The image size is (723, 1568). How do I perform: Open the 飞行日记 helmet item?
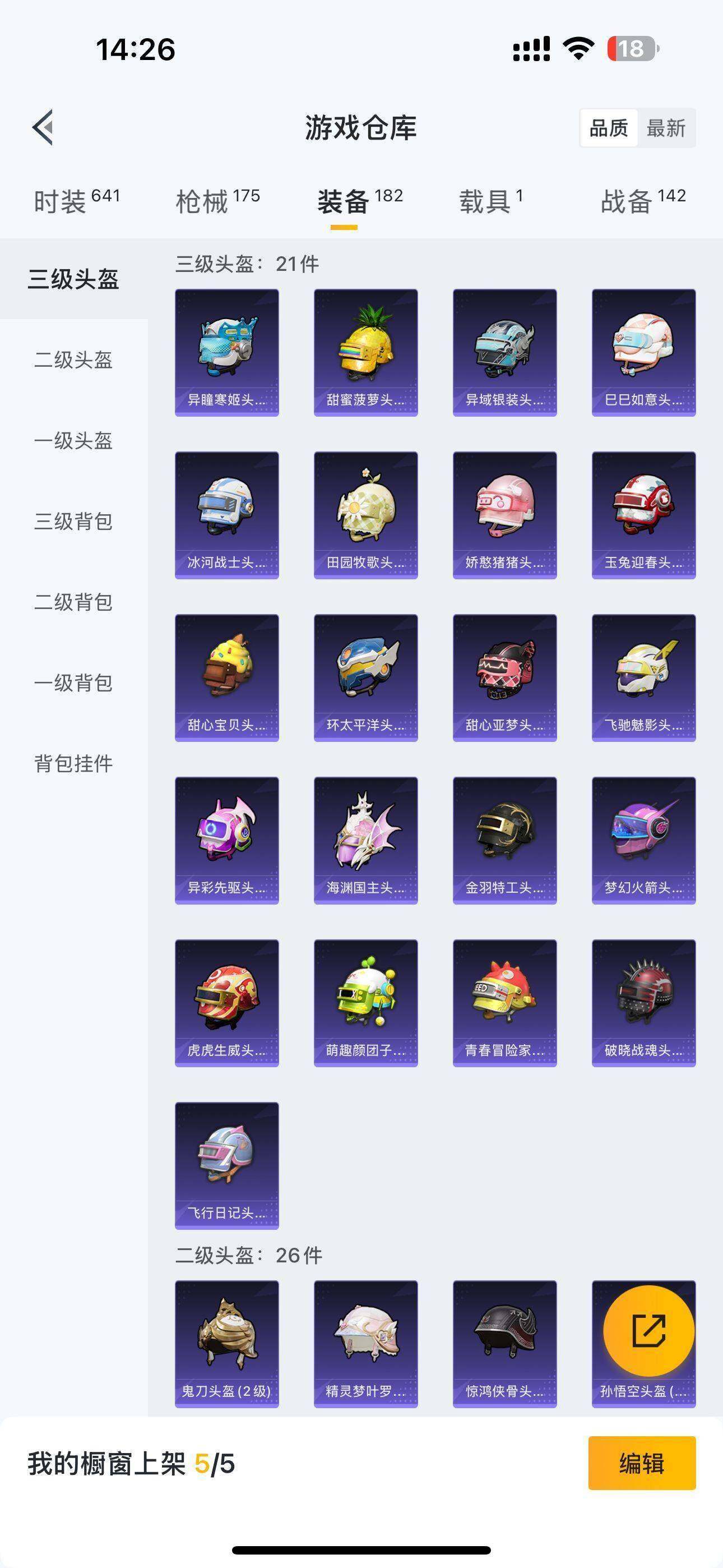point(227,1165)
